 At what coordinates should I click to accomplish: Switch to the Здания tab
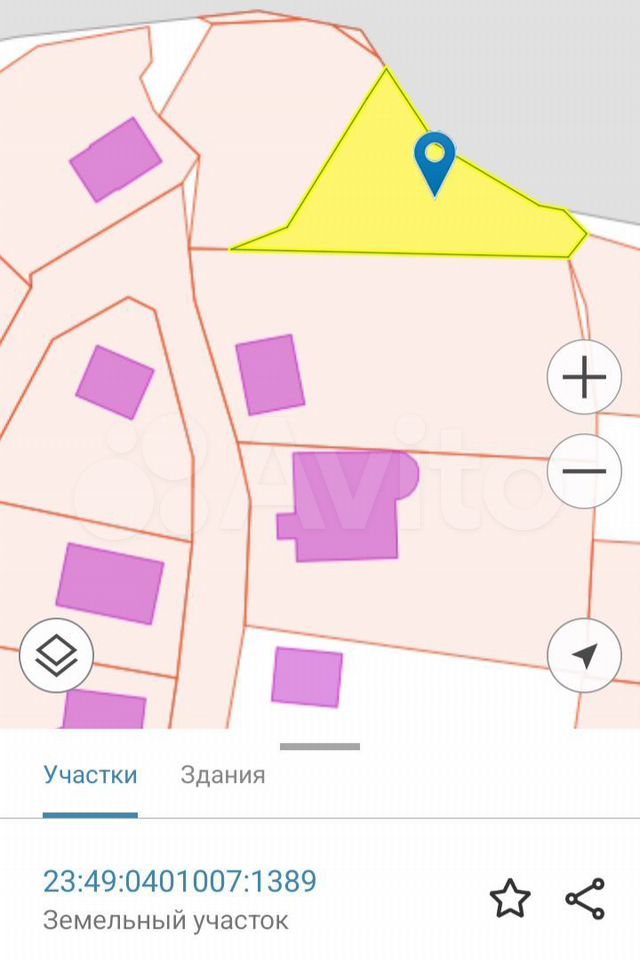pyautogui.click(x=222, y=775)
